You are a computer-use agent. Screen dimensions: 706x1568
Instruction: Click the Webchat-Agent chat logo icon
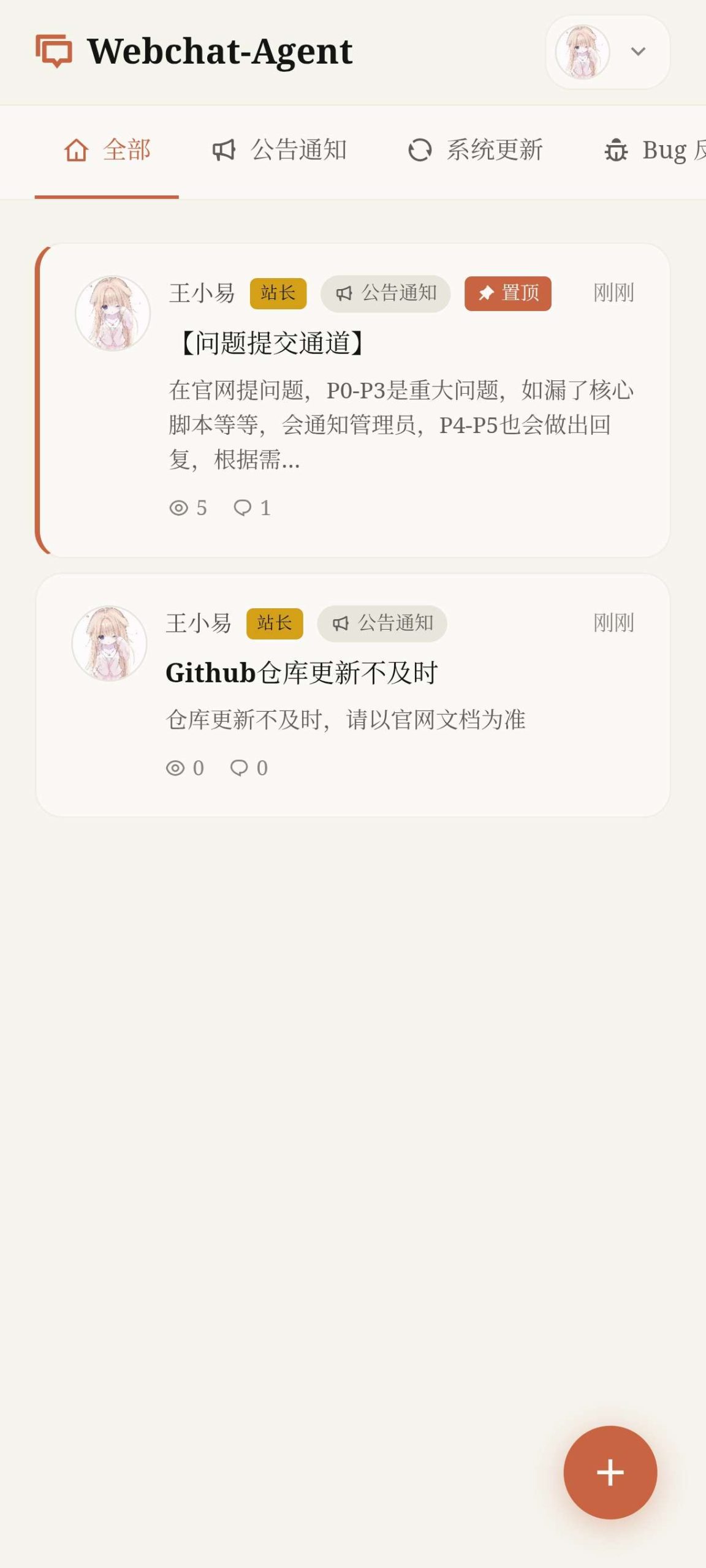pyautogui.click(x=54, y=51)
